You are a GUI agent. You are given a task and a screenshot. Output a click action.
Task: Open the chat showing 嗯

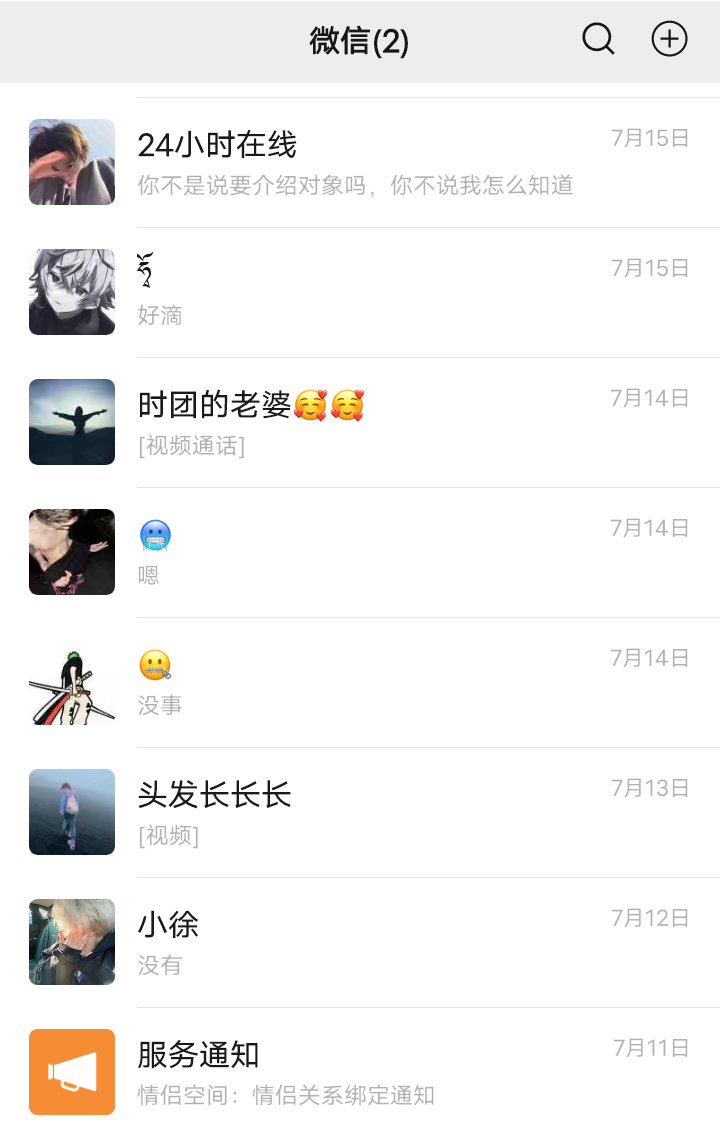click(360, 552)
